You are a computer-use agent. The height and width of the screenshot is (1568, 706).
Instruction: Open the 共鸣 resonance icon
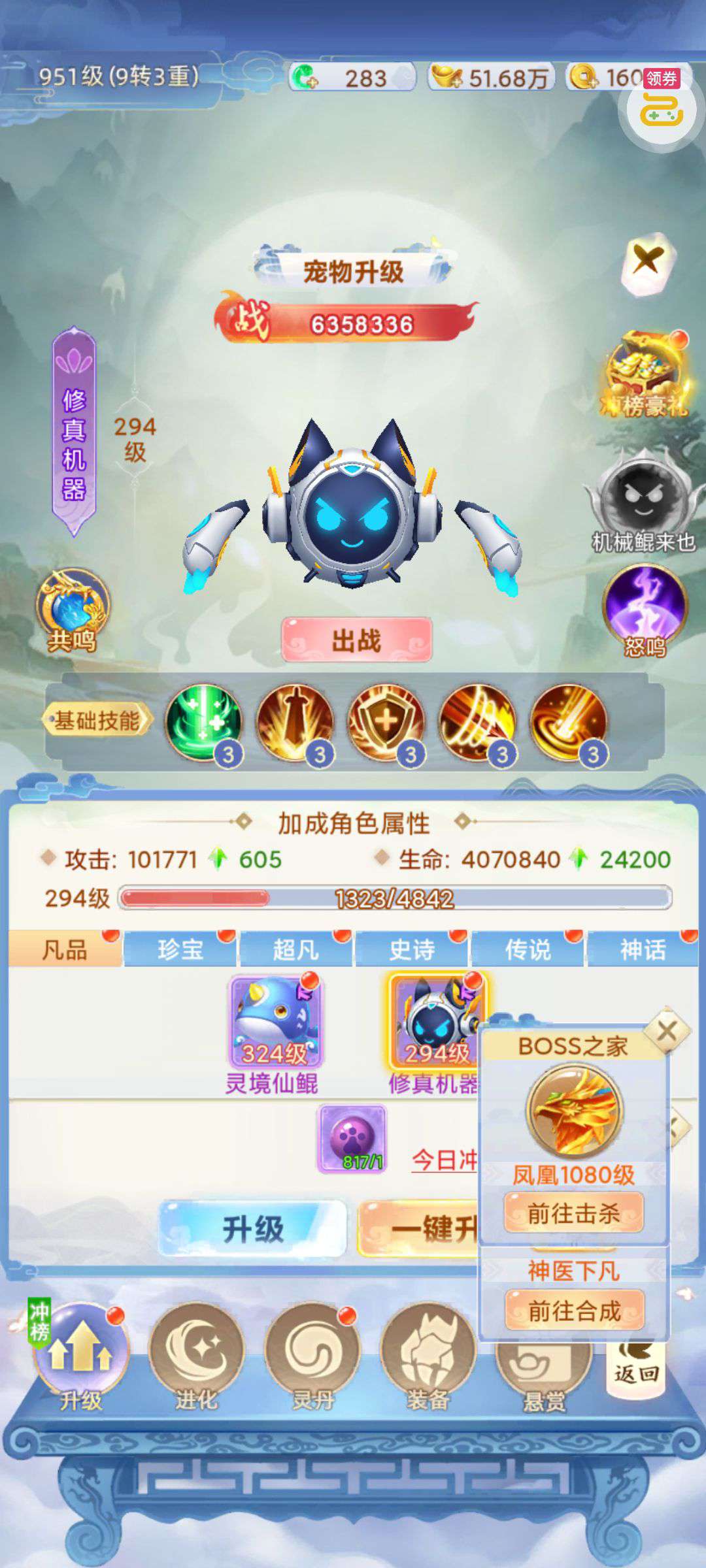tap(73, 610)
